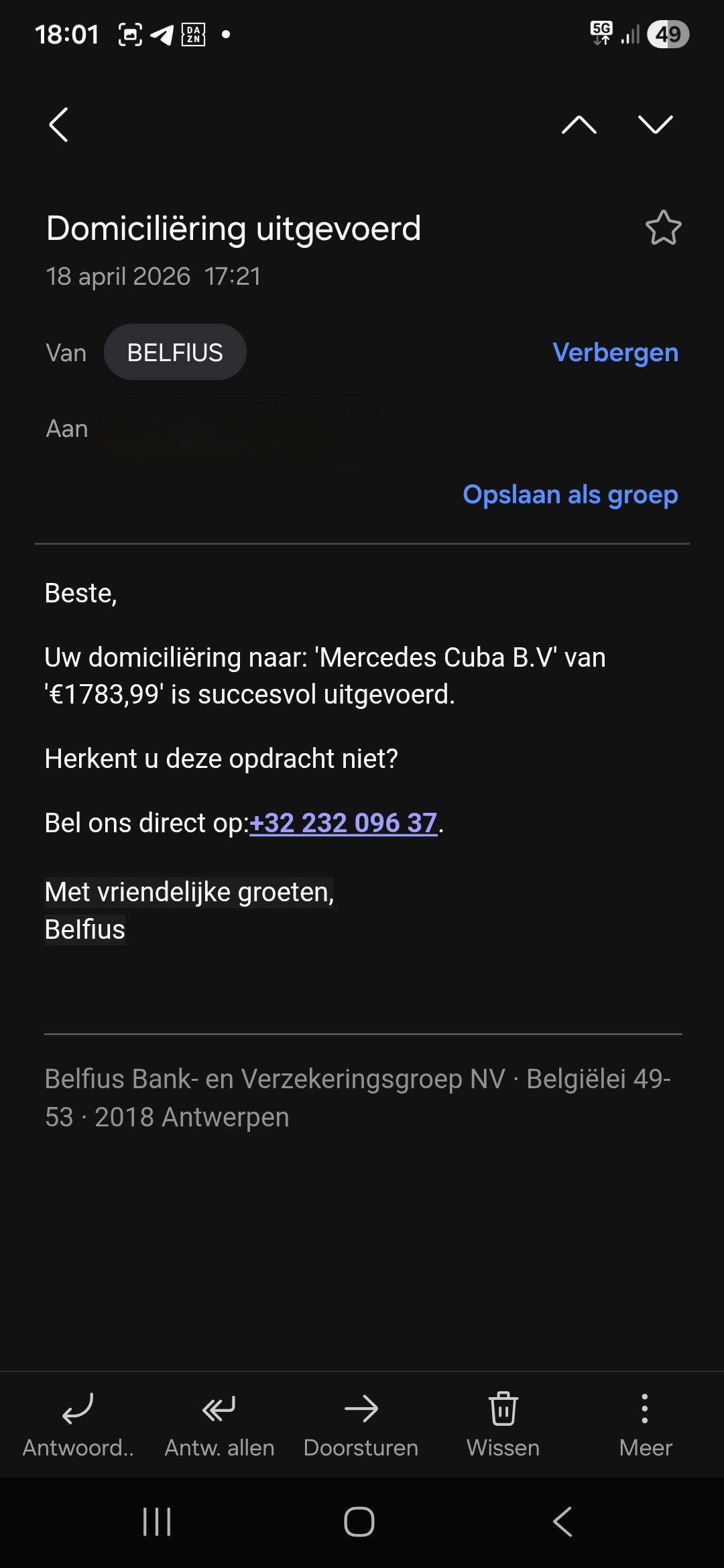Star the Domiciliëring uitgevoerd email
This screenshot has height=1568, width=724.
663,228
